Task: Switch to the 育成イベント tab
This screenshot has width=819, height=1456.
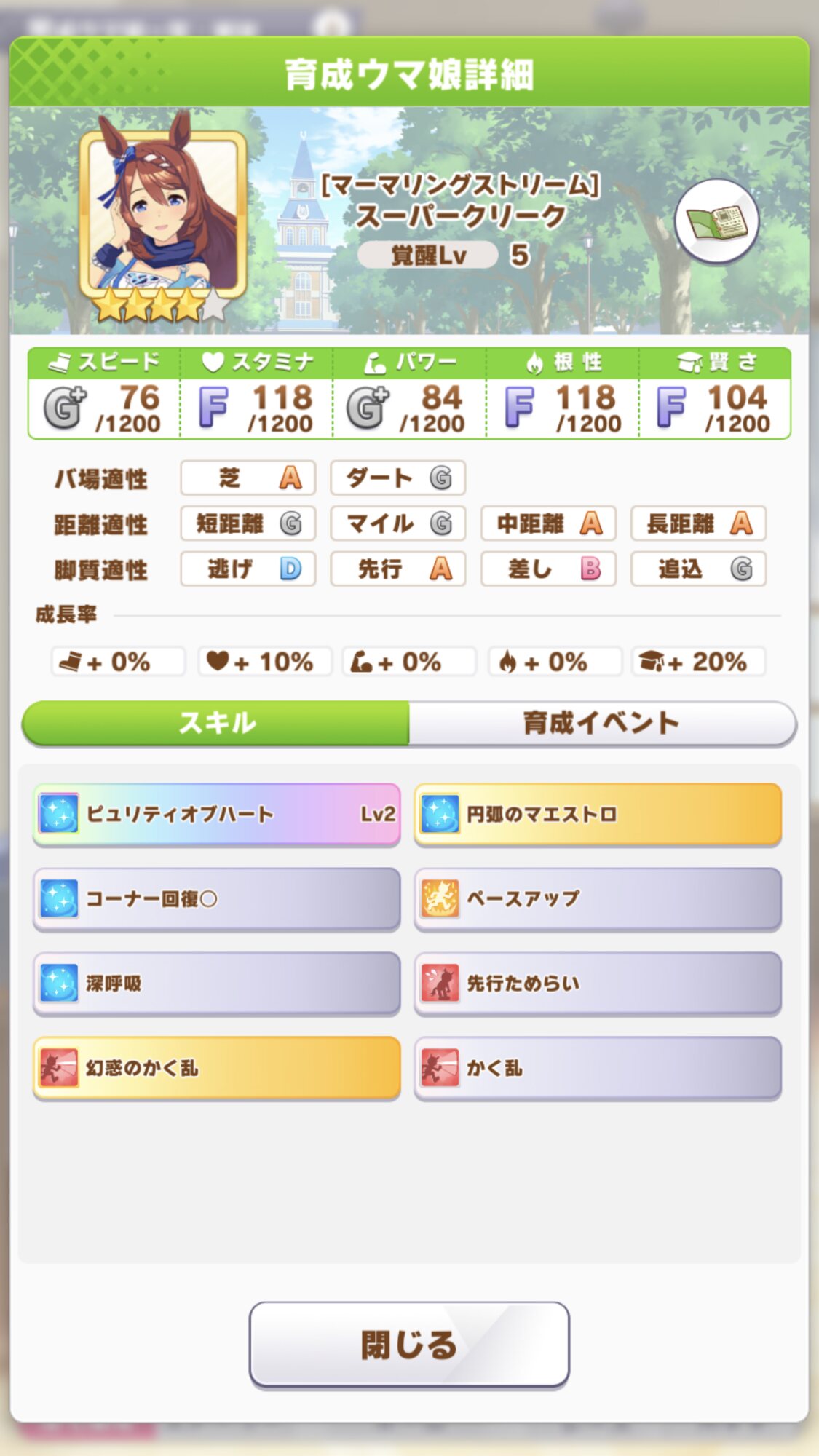Action: [x=601, y=723]
